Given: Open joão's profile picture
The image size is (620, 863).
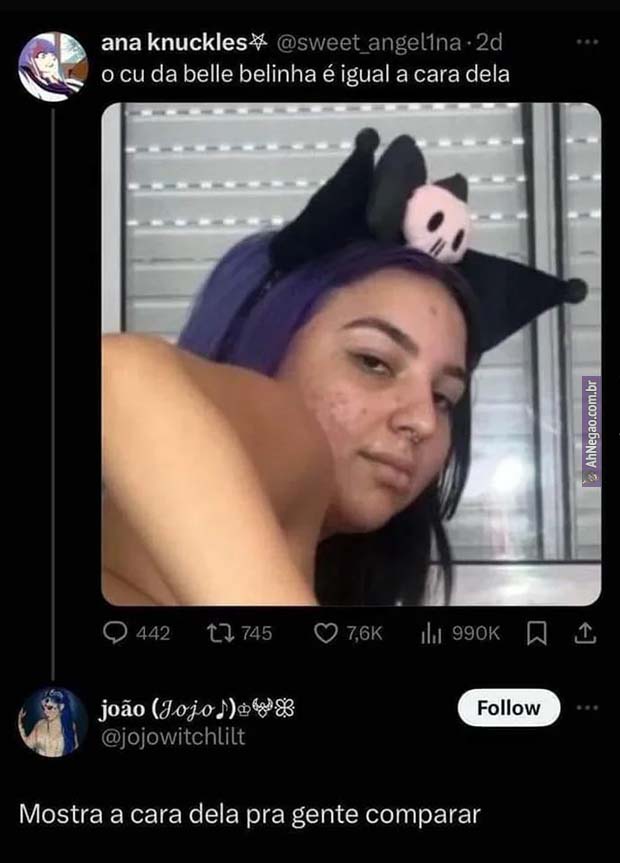Looking at the screenshot, I should pyautogui.click(x=53, y=721).
